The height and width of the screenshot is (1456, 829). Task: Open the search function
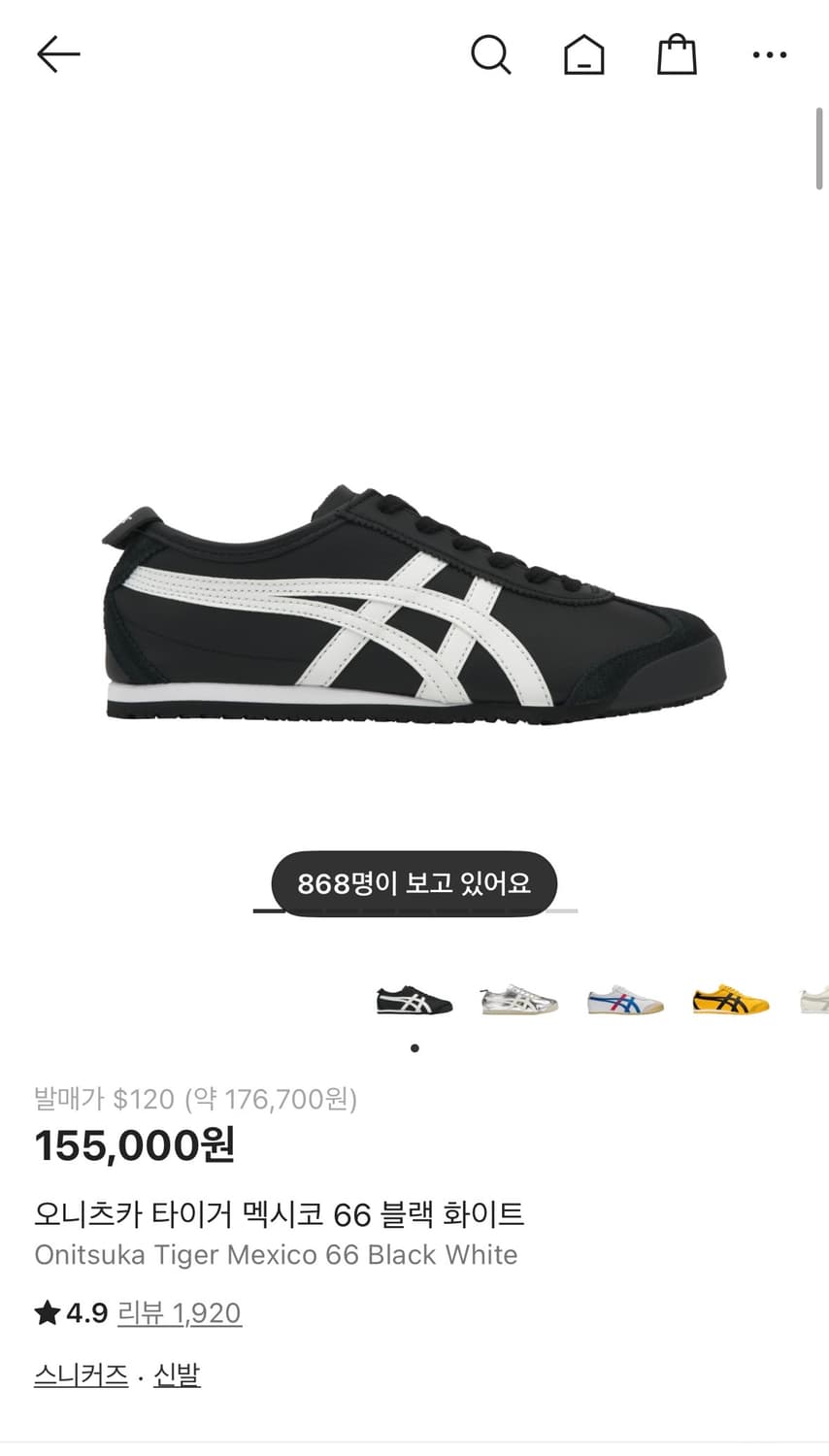click(x=492, y=53)
